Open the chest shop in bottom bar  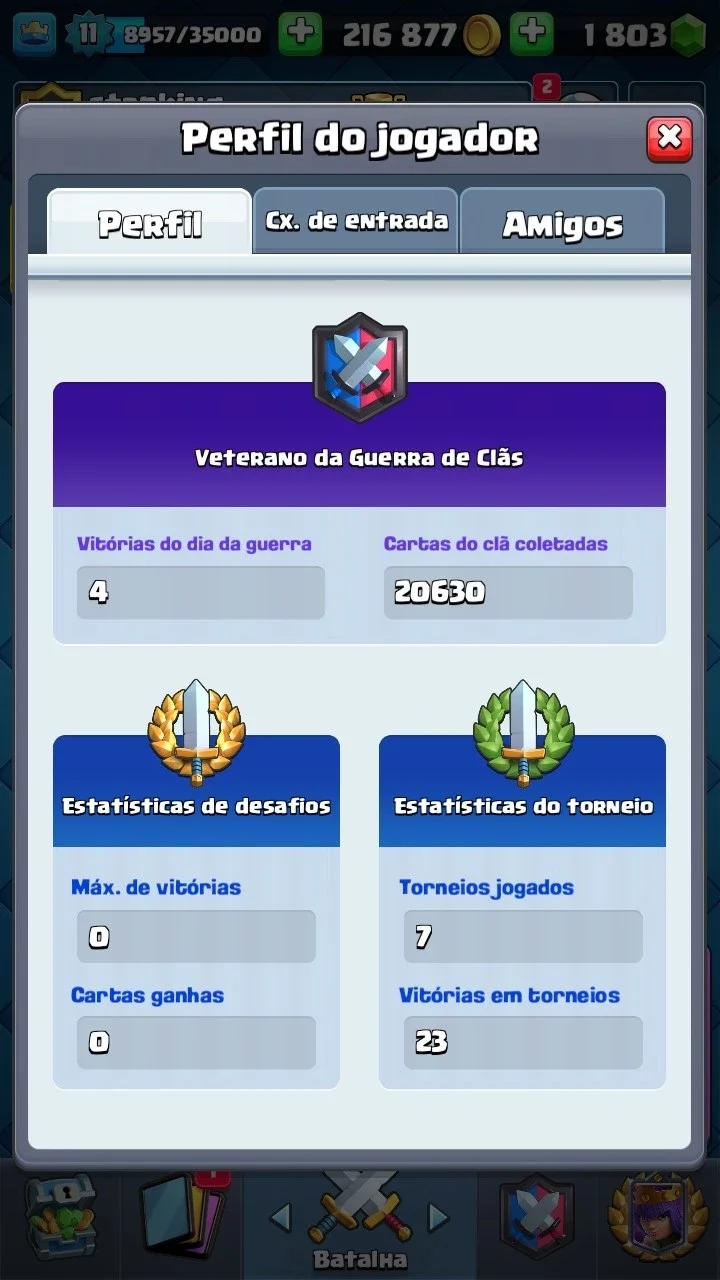point(60,1217)
